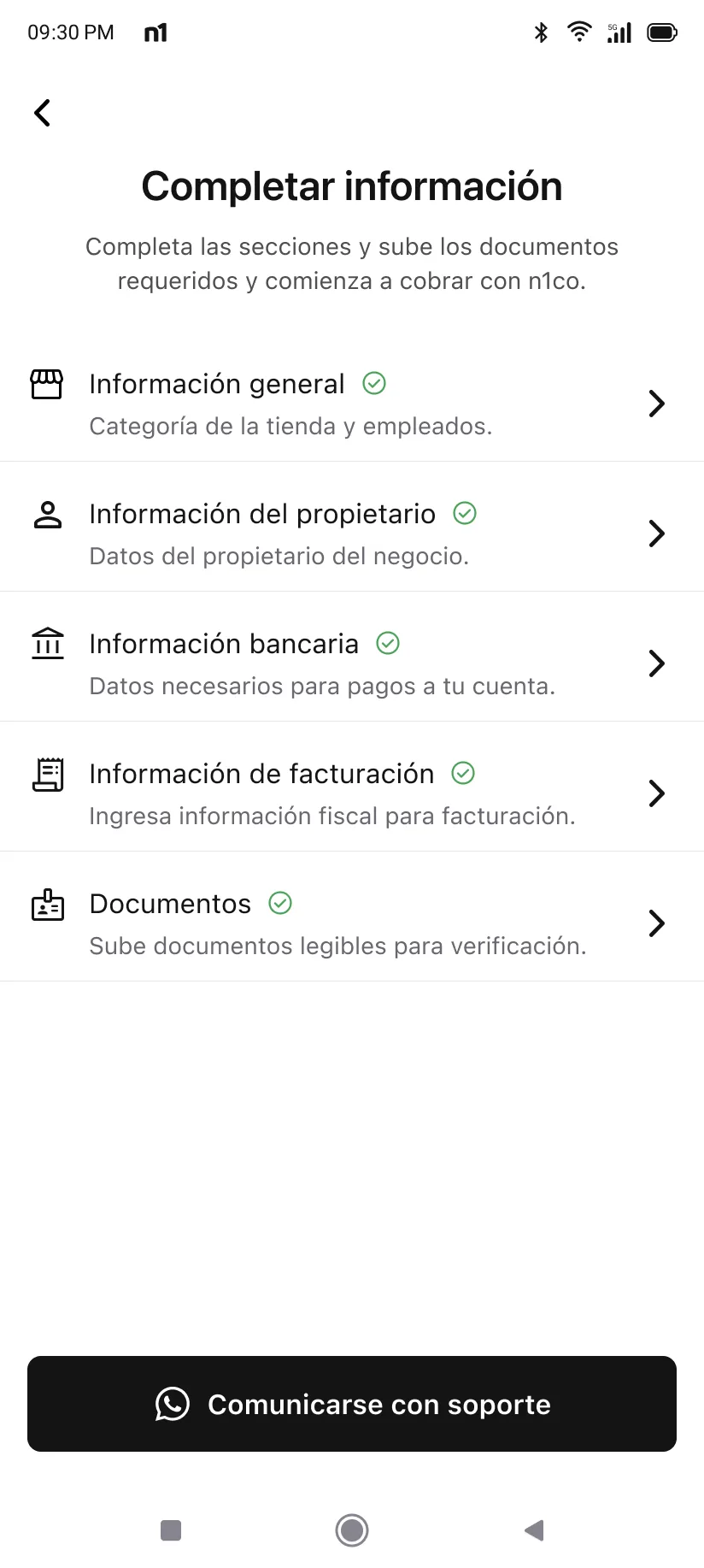Open the Información bancaria row

pyautogui.click(x=350, y=663)
